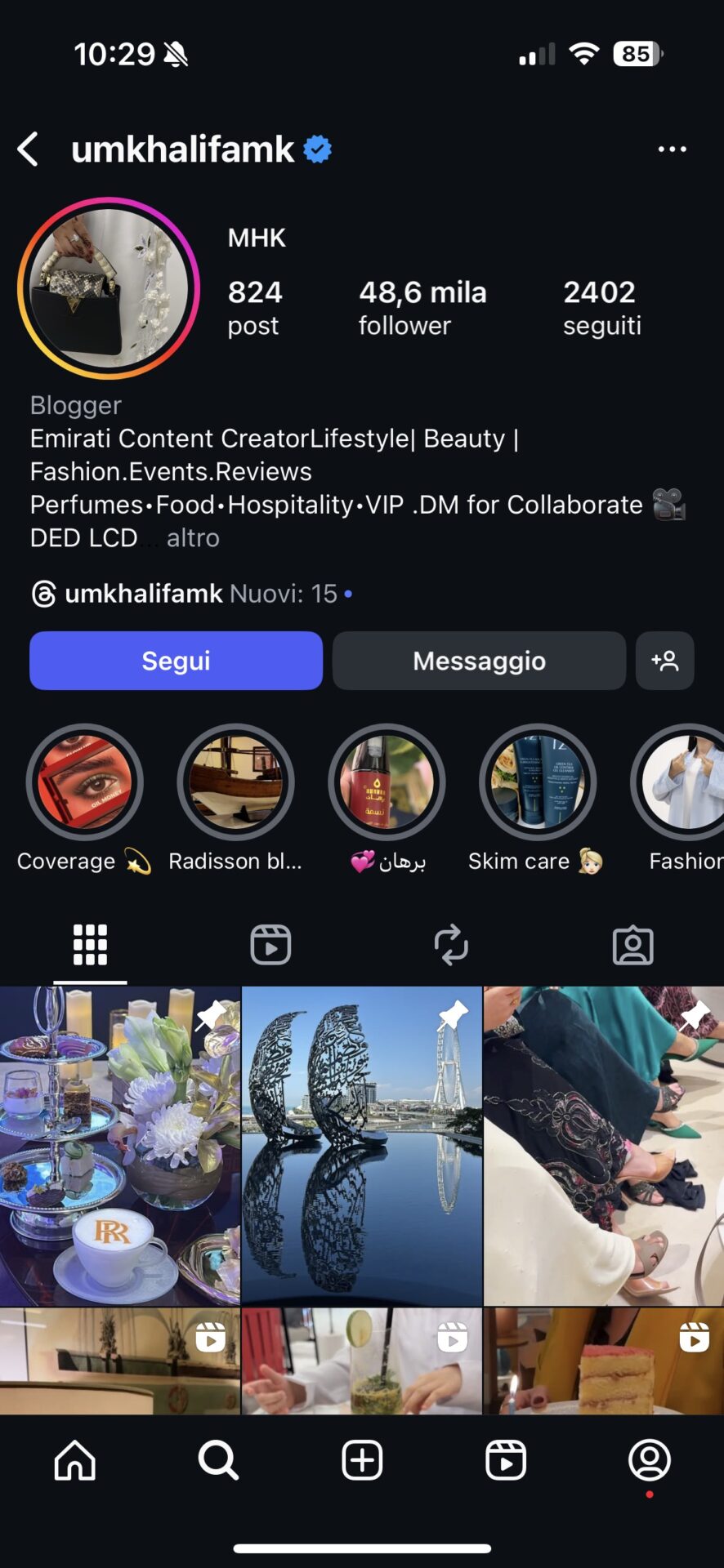Open the Skim care story highlight
Viewport: 724px width, 1568px height.
pyautogui.click(x=537, y=782)
